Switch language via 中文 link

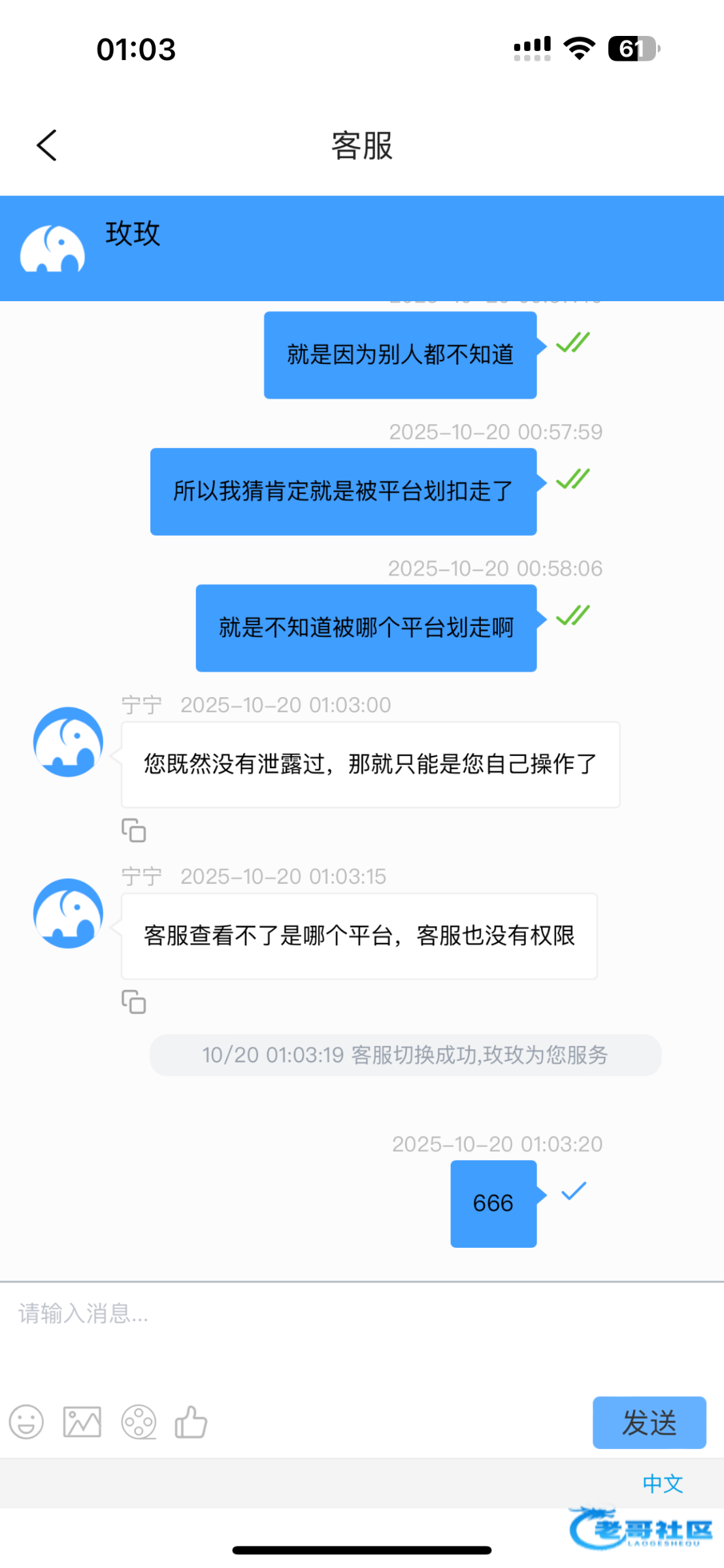click(663, 1483)
